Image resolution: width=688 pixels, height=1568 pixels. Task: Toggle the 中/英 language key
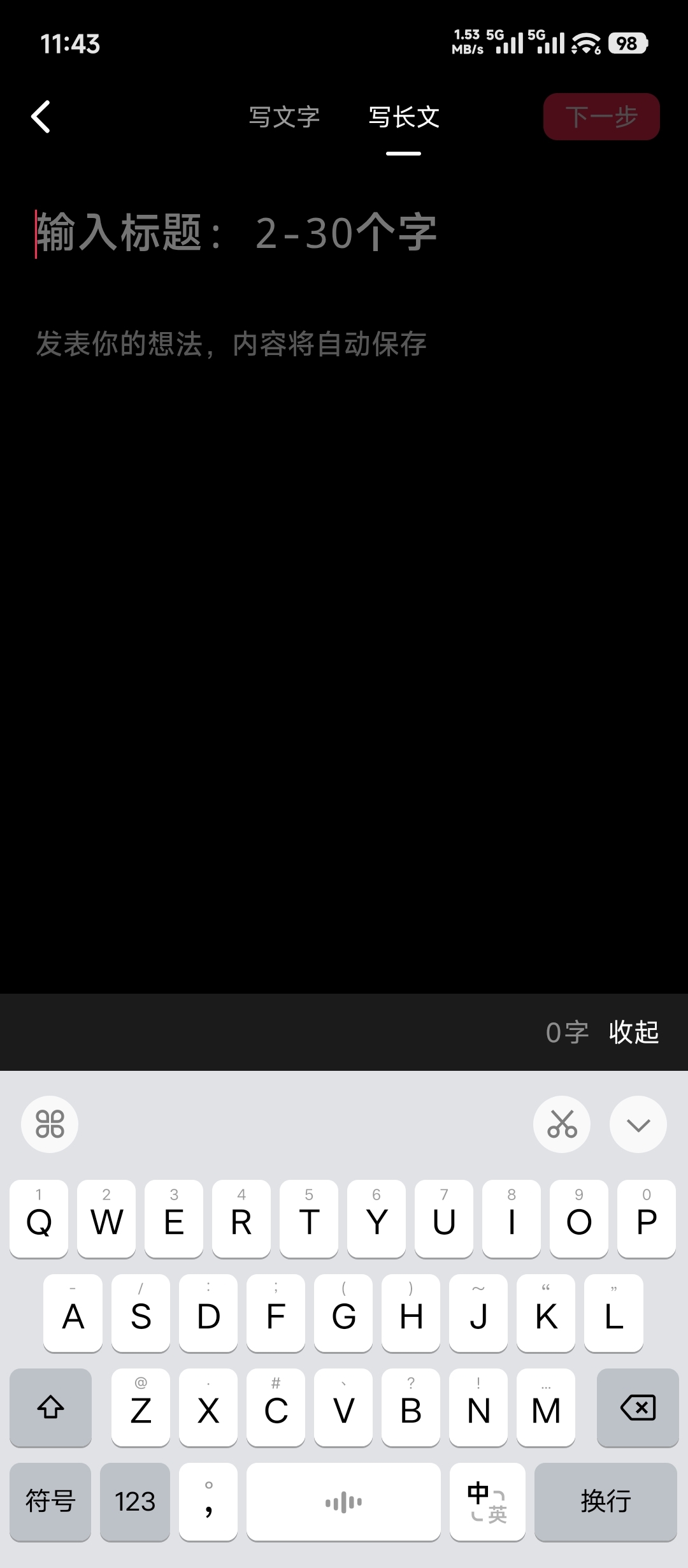coord(487,1502)
